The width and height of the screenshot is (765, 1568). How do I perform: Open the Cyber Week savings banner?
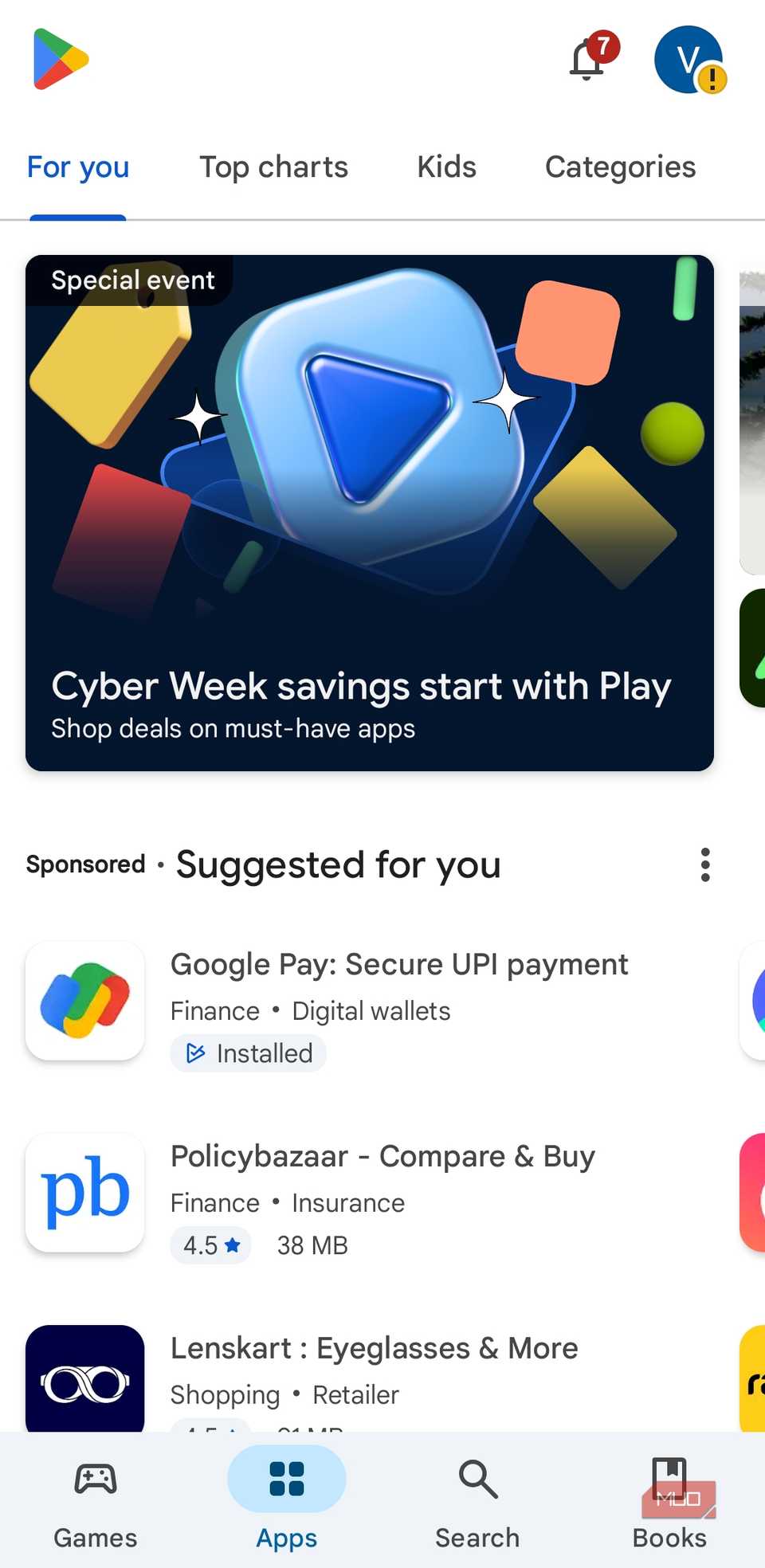pyautogui.click(x=370, y=512)
